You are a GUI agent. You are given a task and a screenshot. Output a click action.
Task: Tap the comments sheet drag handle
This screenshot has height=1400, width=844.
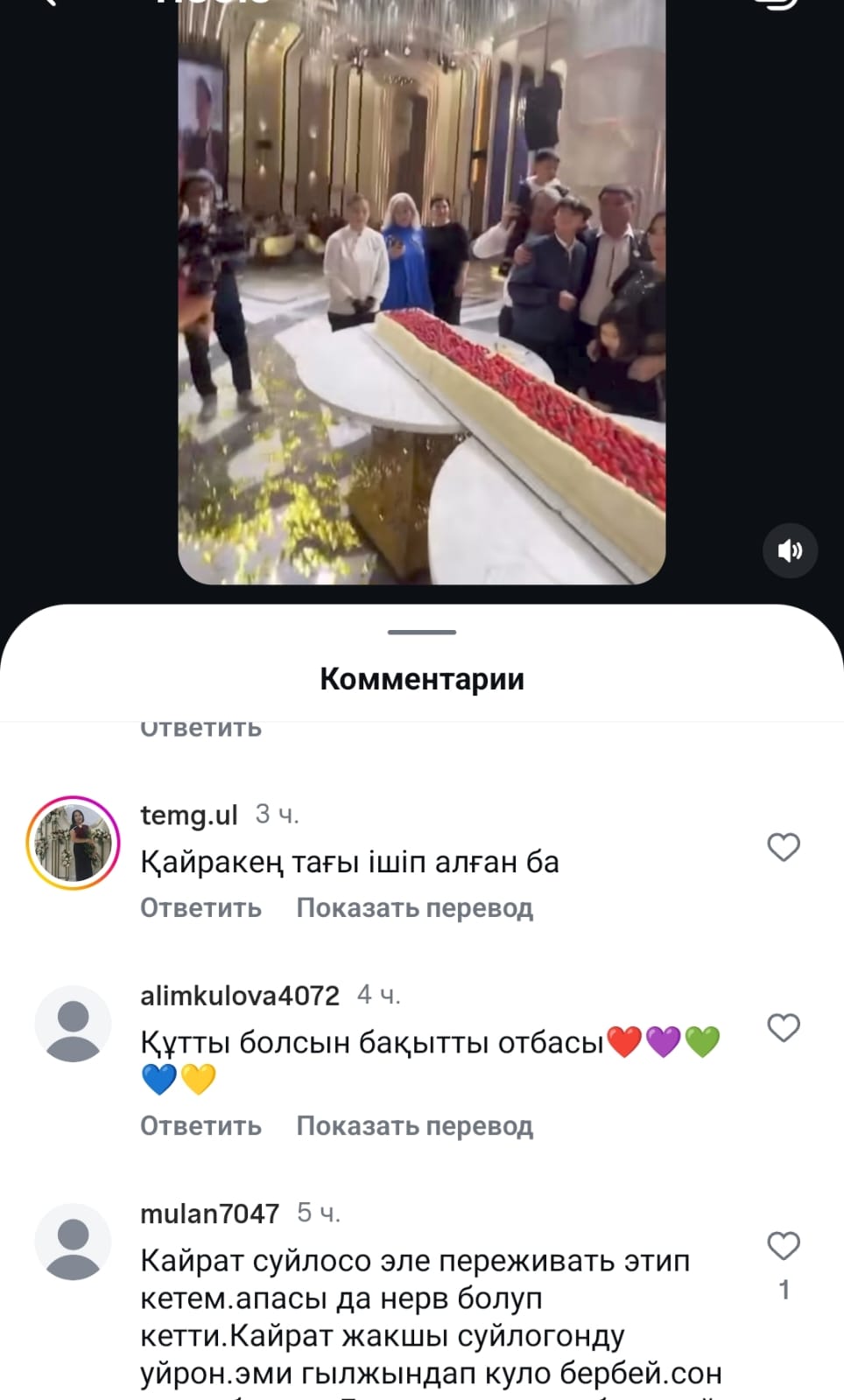pyautogui.click(x=422, y=632)
